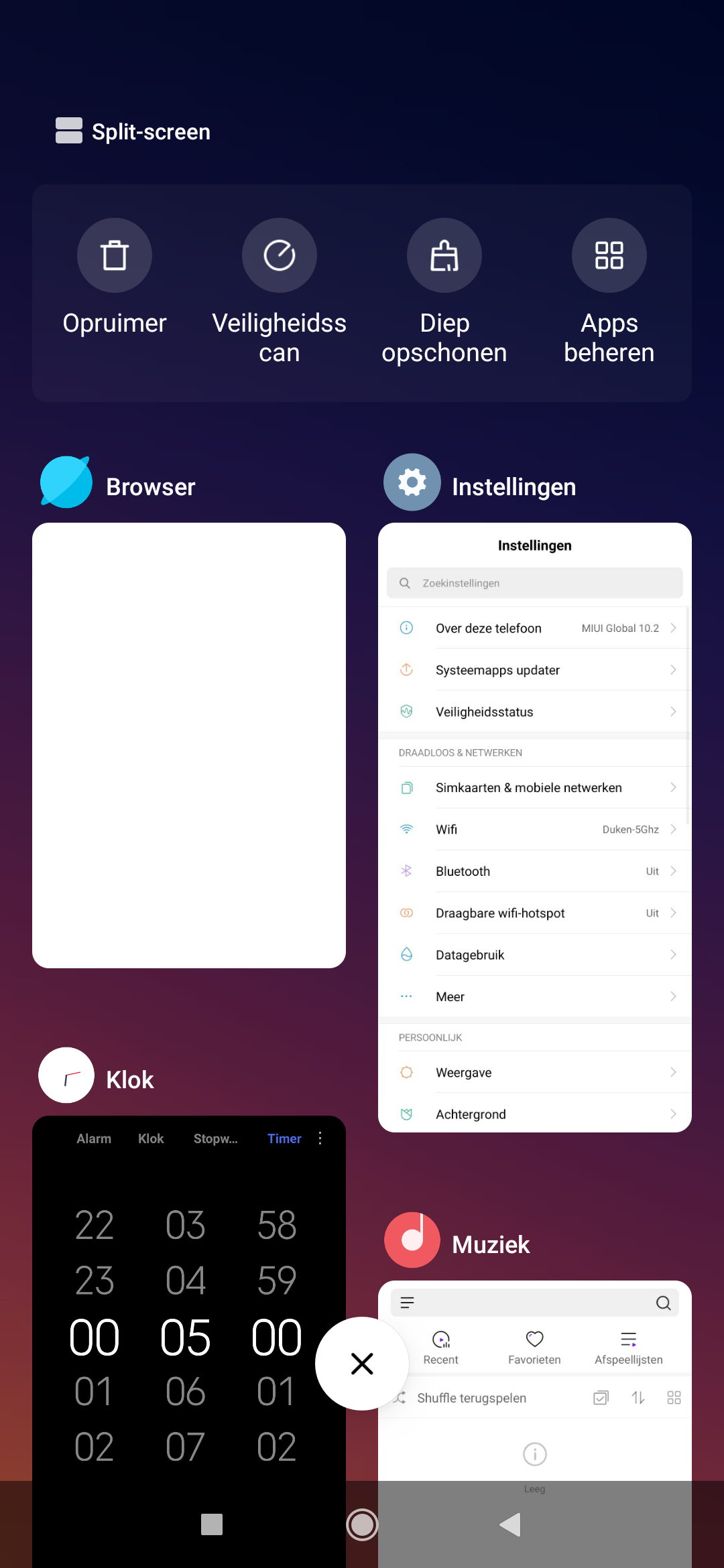Screen dimensions: 724x1568
Task: Open the Opruimer cleaner shortcut
Action: pos(115,277)
